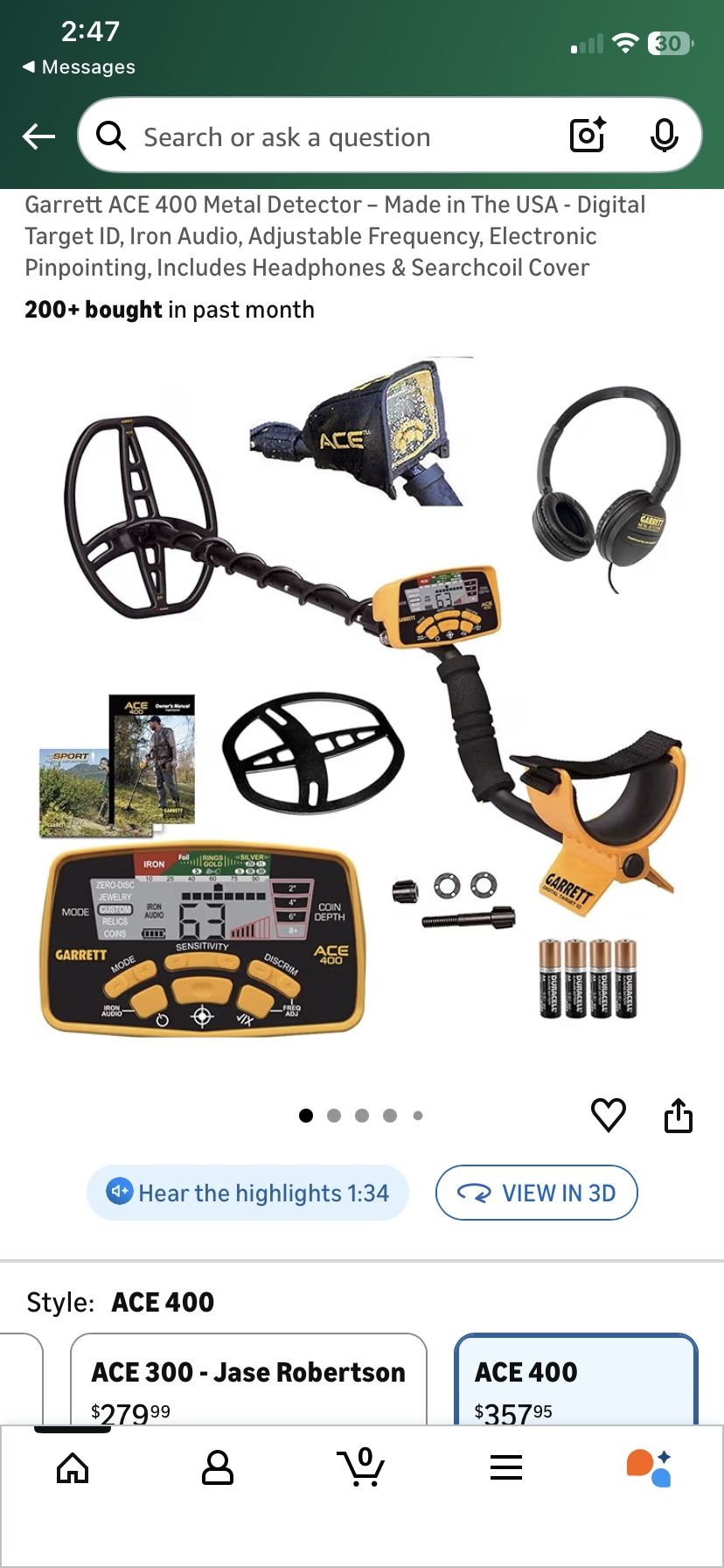Tap 200+ bought in past month text
This screenshot has height=1568, width=724.
(170, 309)
